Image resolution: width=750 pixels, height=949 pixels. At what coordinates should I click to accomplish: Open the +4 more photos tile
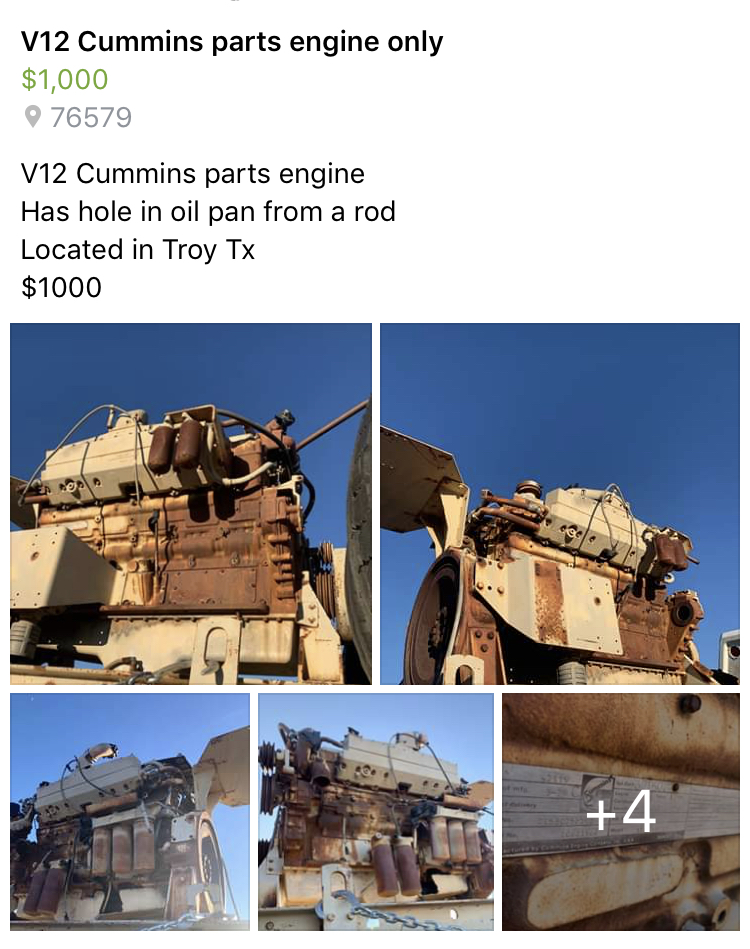tap(621, 811)
